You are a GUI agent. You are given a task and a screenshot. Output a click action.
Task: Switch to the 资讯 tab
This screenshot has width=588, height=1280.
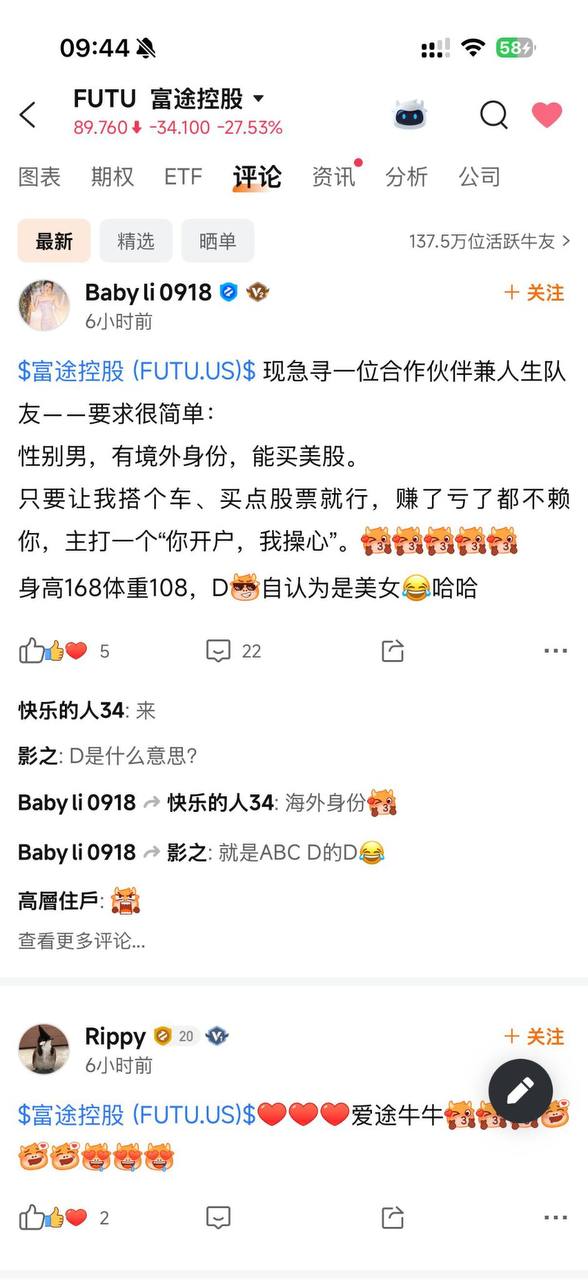click(x=333, y=177)
